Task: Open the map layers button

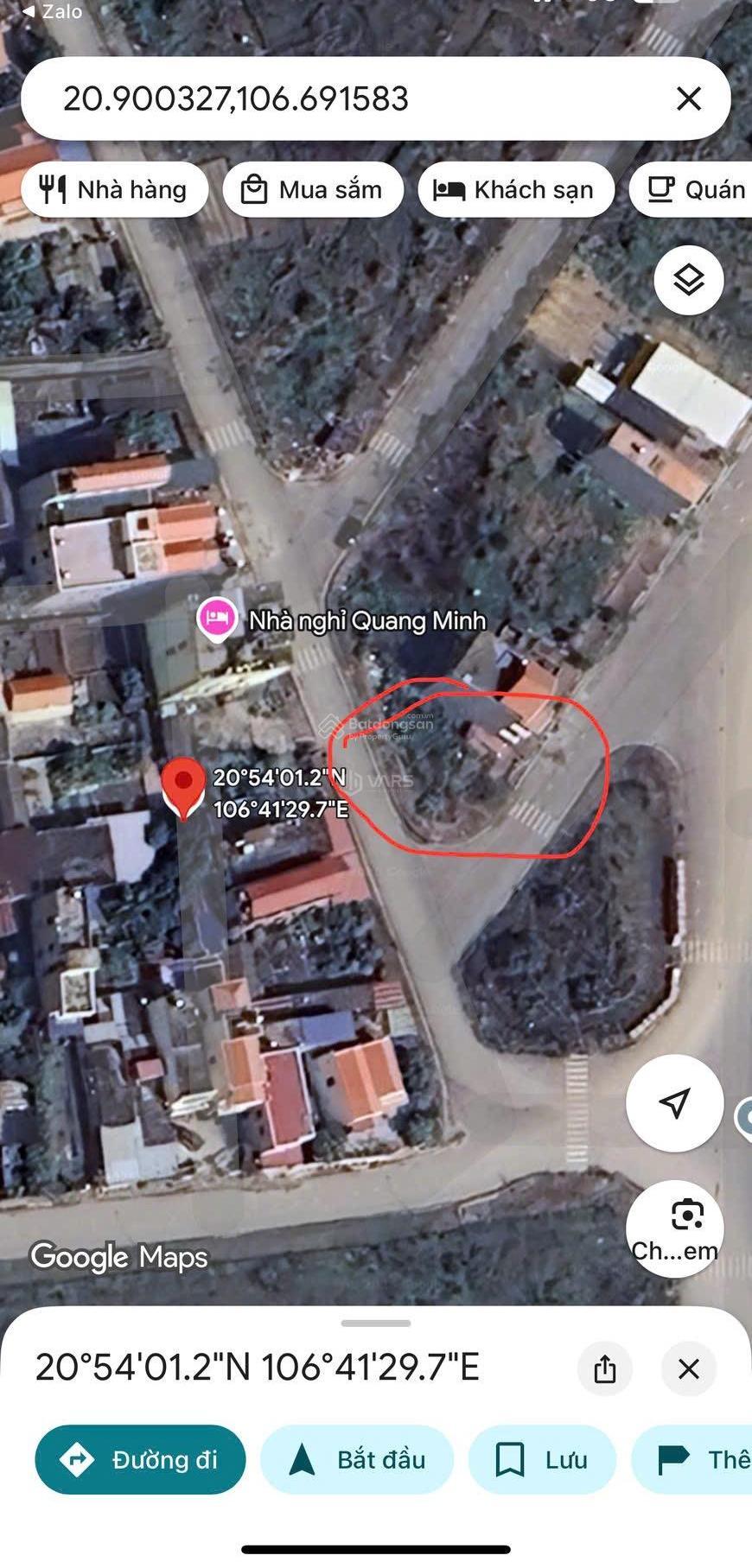Action: click(x=689, y=280)
